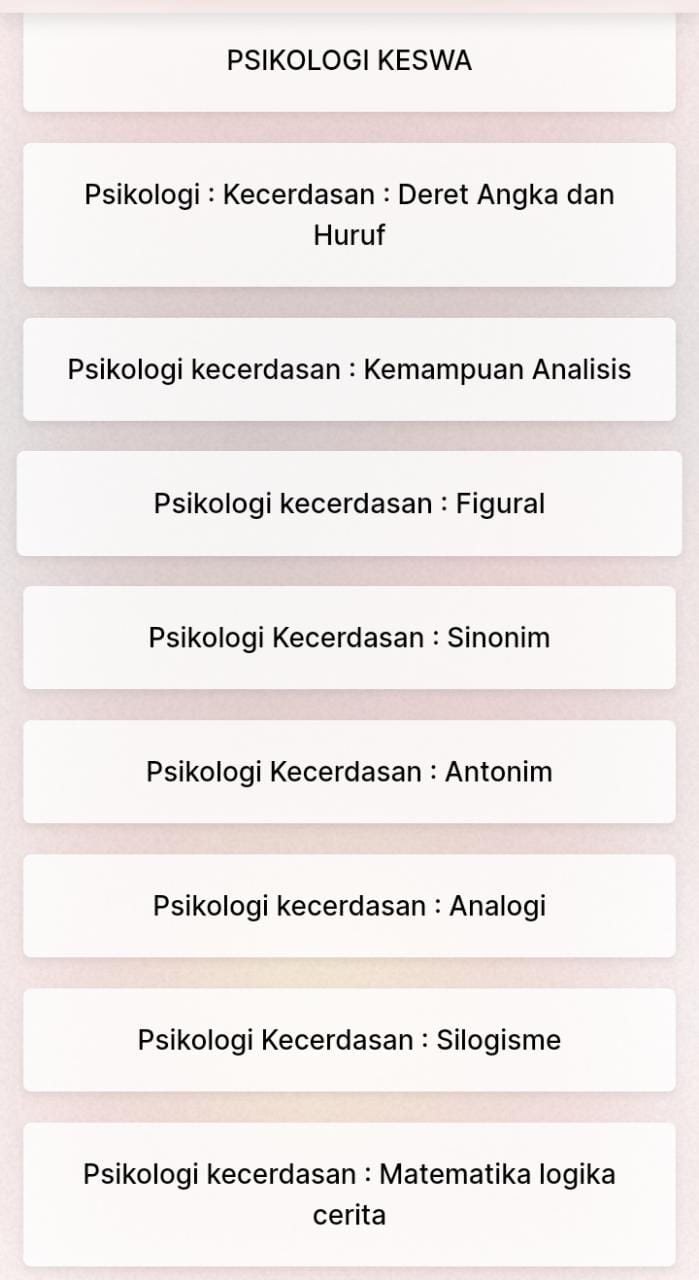Open Psikologi kecerdasan Figural
This screenshot has height=1280, width=699.
coord(349,503)
